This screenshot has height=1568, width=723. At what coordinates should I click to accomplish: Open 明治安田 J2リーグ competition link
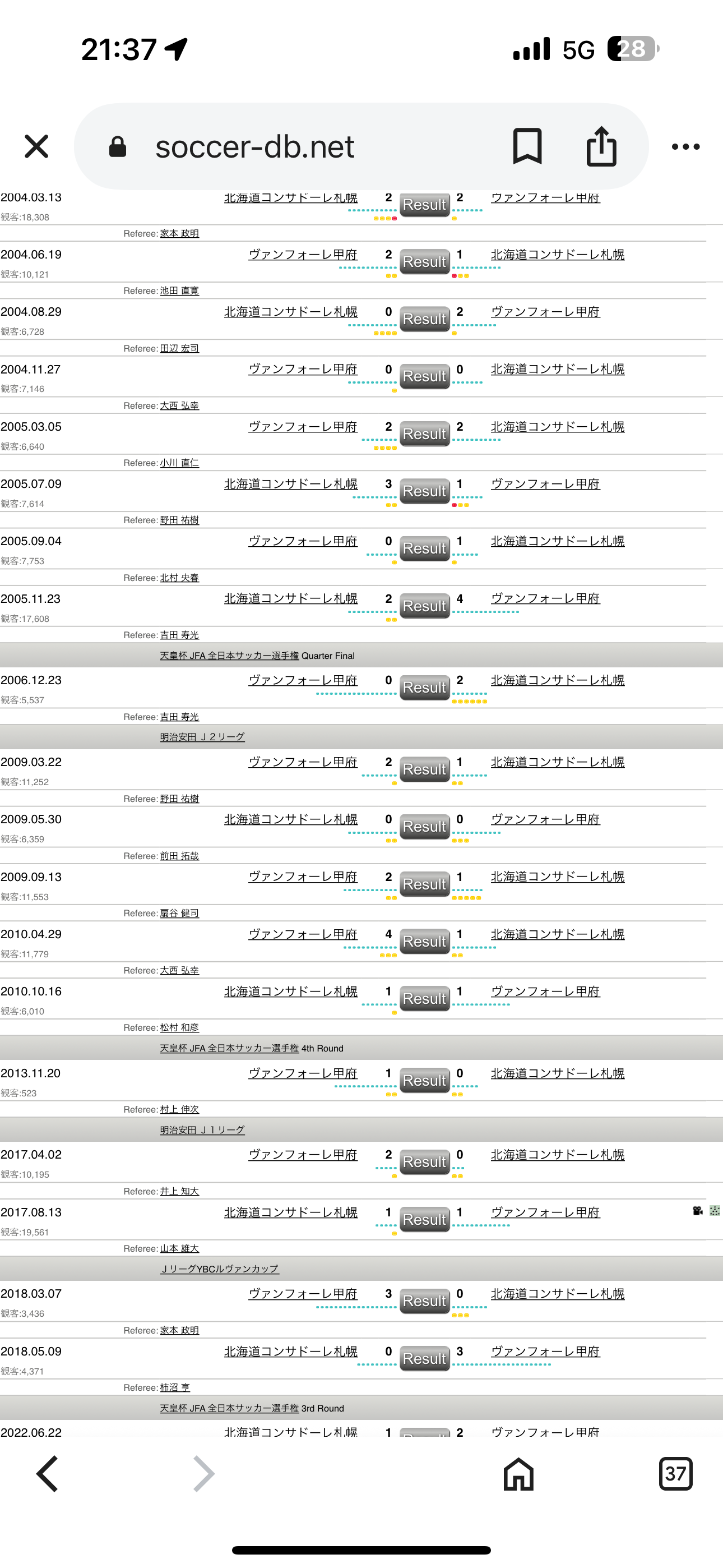202,736
